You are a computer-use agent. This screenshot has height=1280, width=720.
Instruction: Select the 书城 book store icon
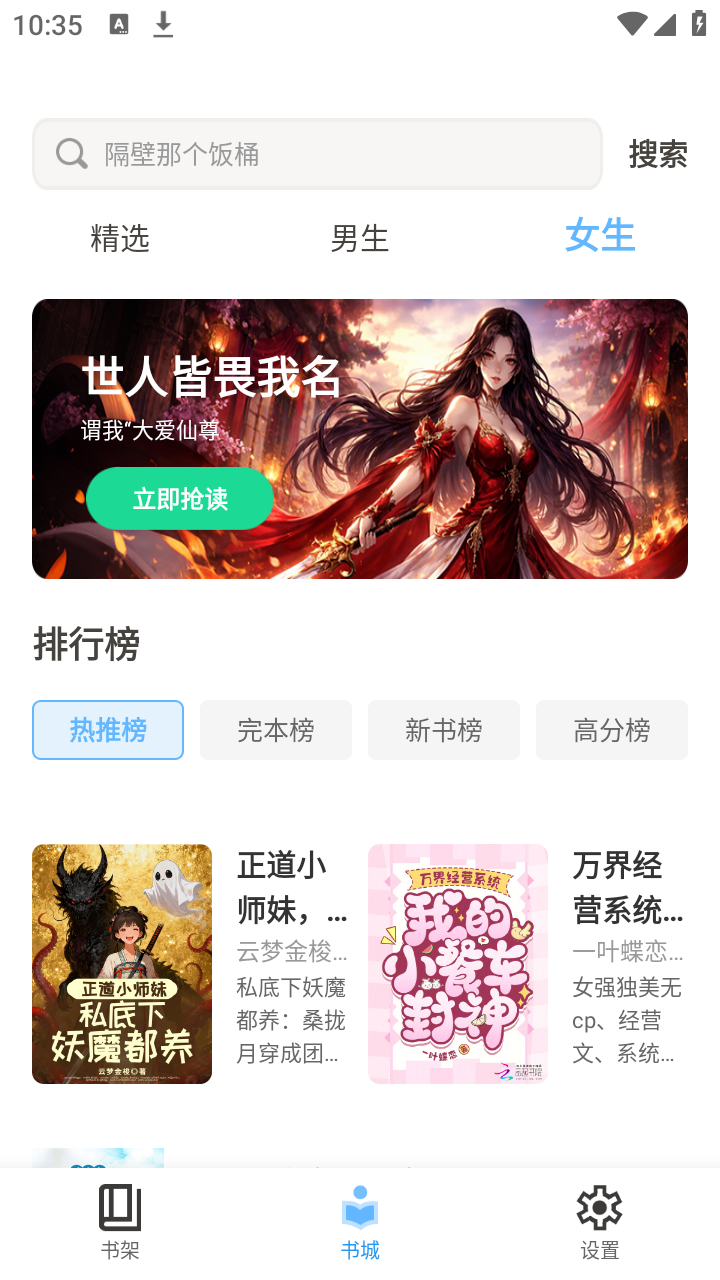360,1208
